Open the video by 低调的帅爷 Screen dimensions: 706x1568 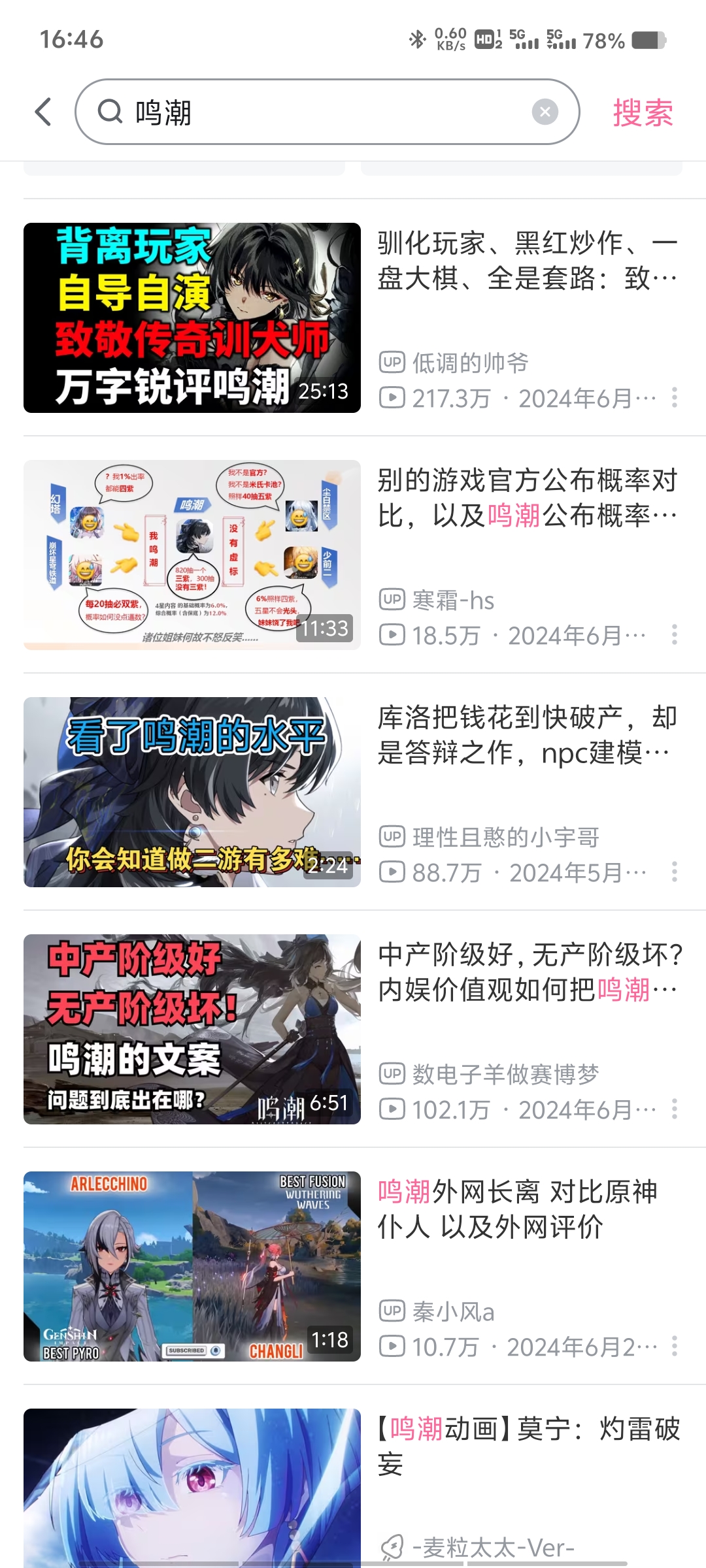(x=353, y=318)
